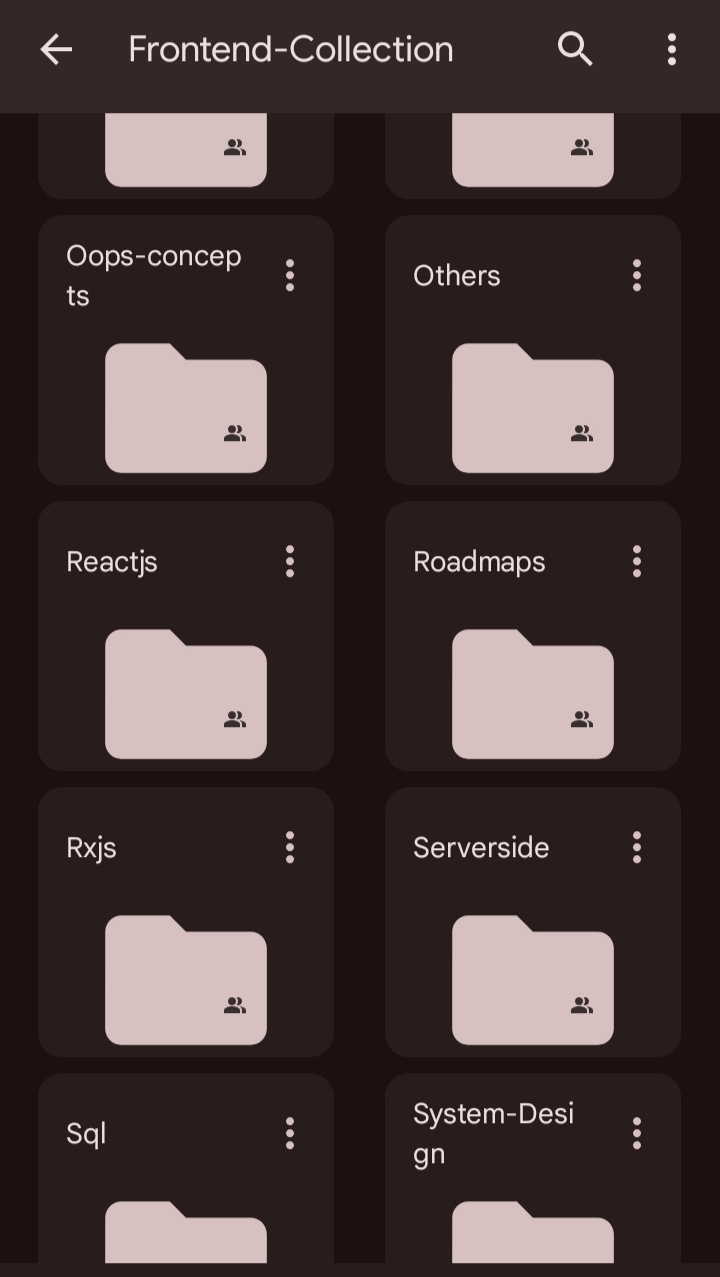Show more options for Roadmaps folder
The image size is (720, 1277).
637,561
